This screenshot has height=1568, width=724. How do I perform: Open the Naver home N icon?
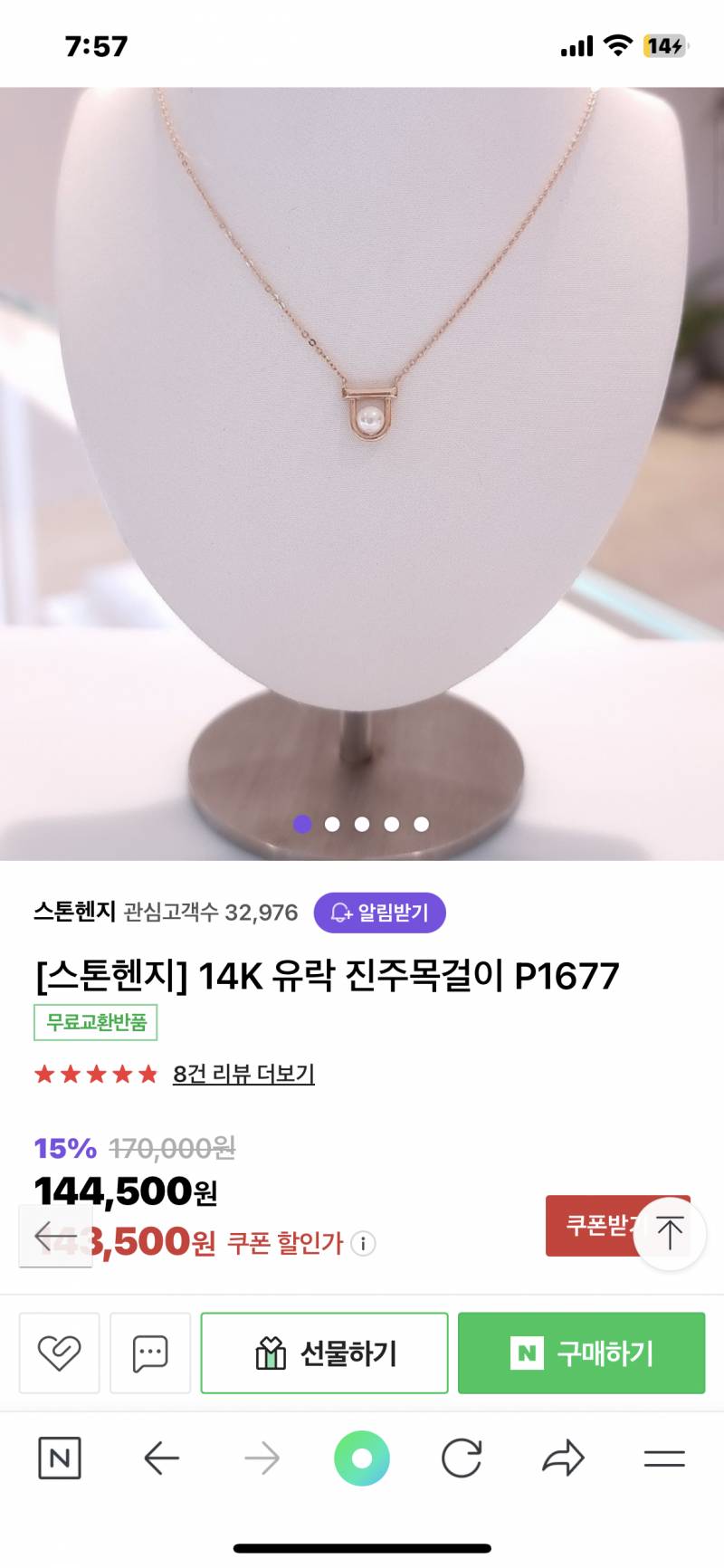(60, 1458)
